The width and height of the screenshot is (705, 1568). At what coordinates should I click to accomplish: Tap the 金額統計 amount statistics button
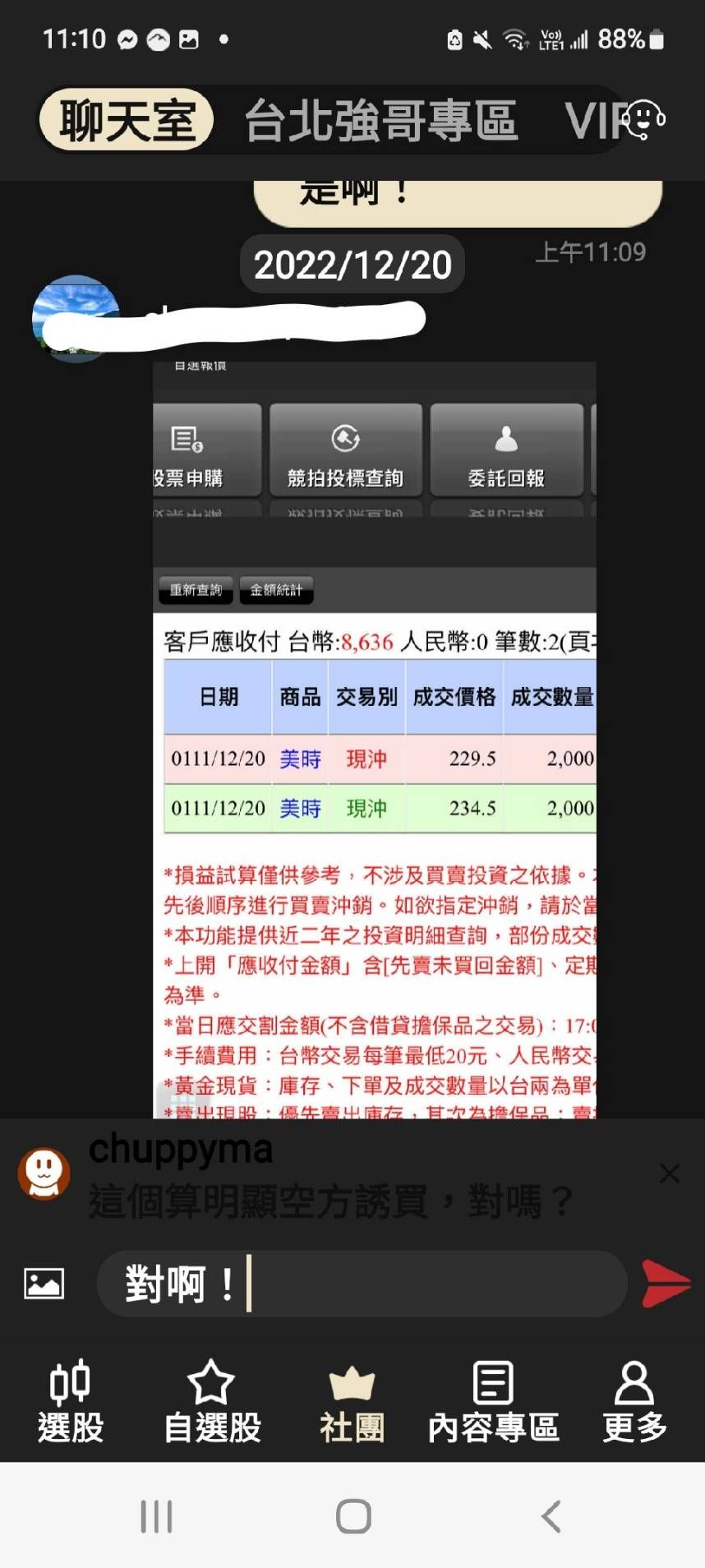276,590
